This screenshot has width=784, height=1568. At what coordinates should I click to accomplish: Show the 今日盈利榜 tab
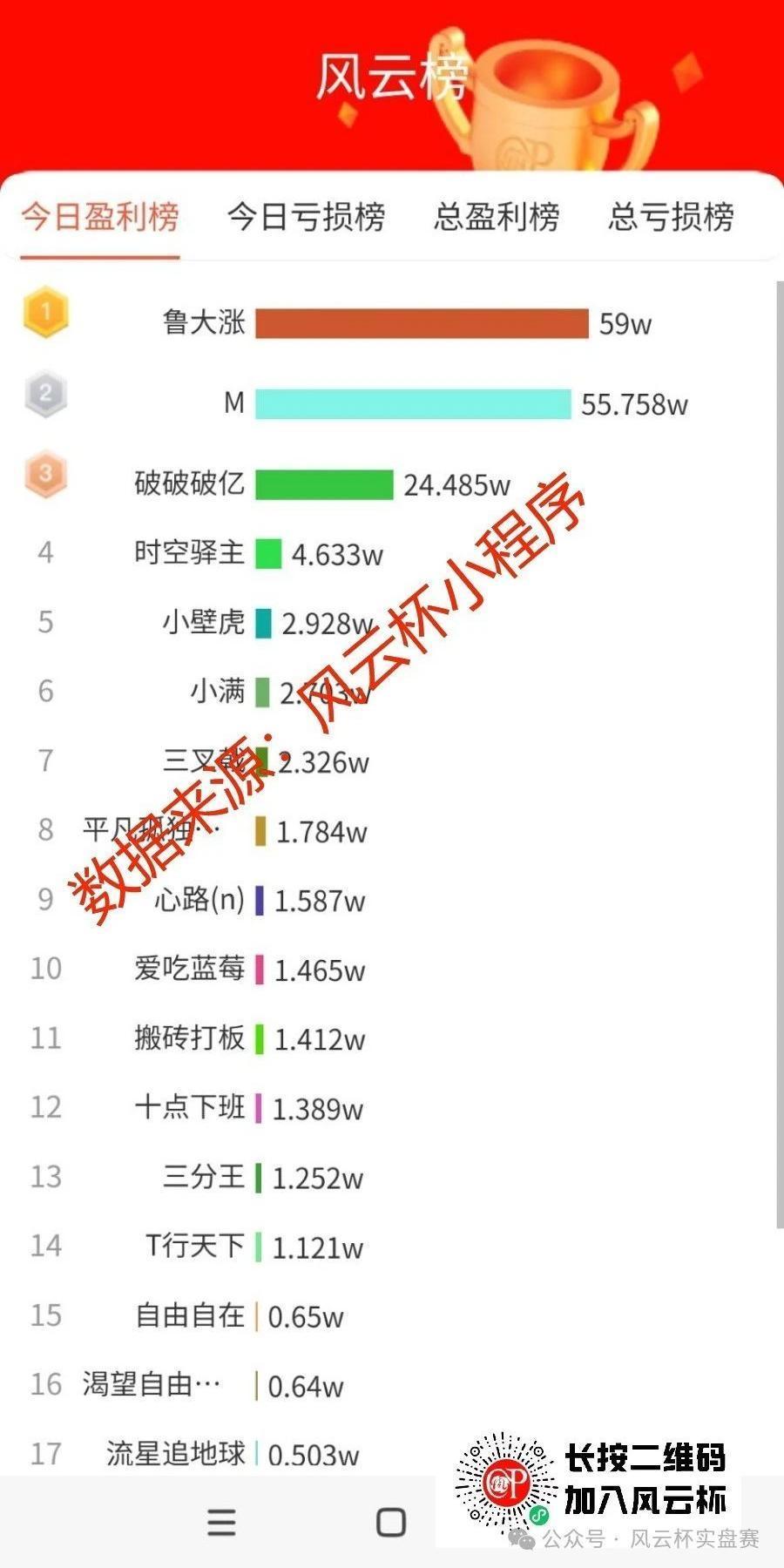point(100,216)
